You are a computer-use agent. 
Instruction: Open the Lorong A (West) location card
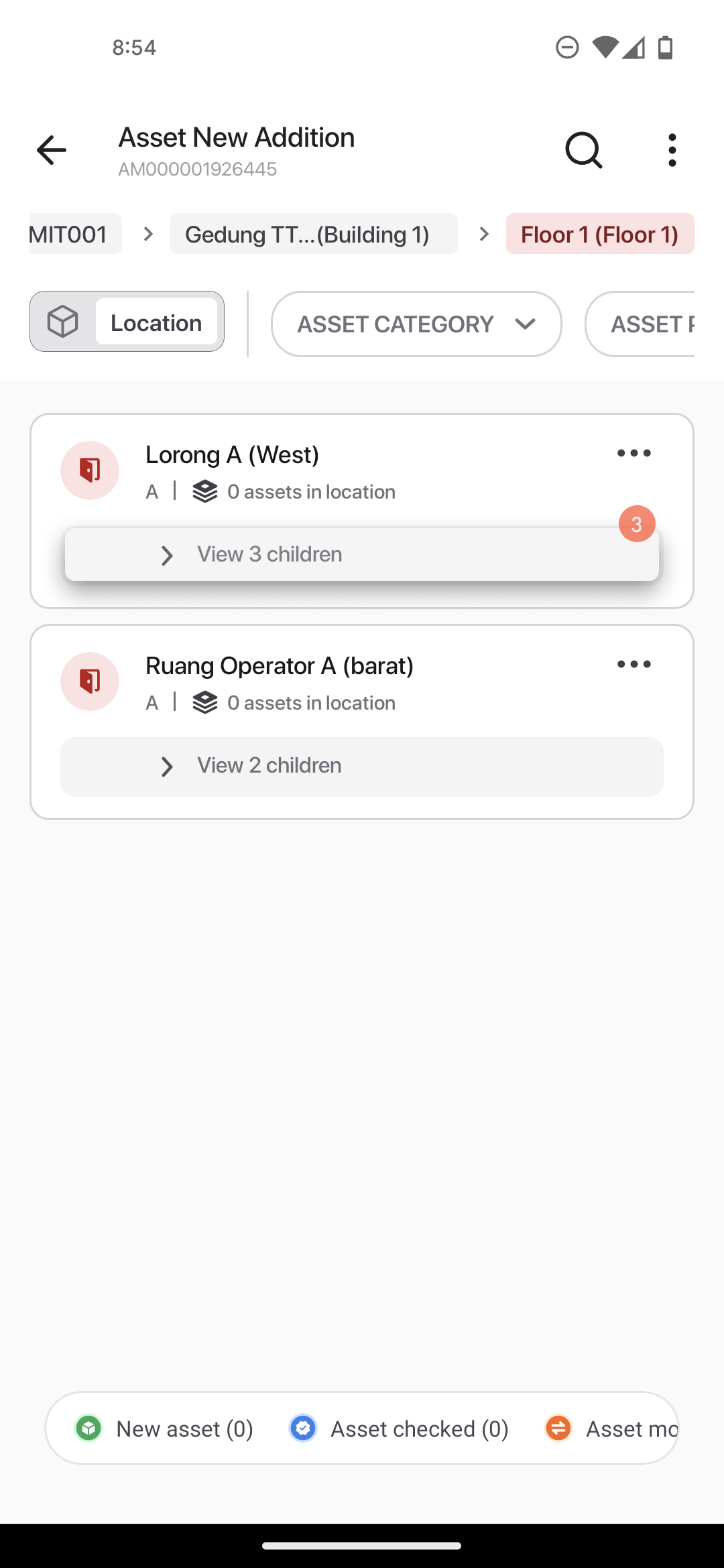[232, 455]
